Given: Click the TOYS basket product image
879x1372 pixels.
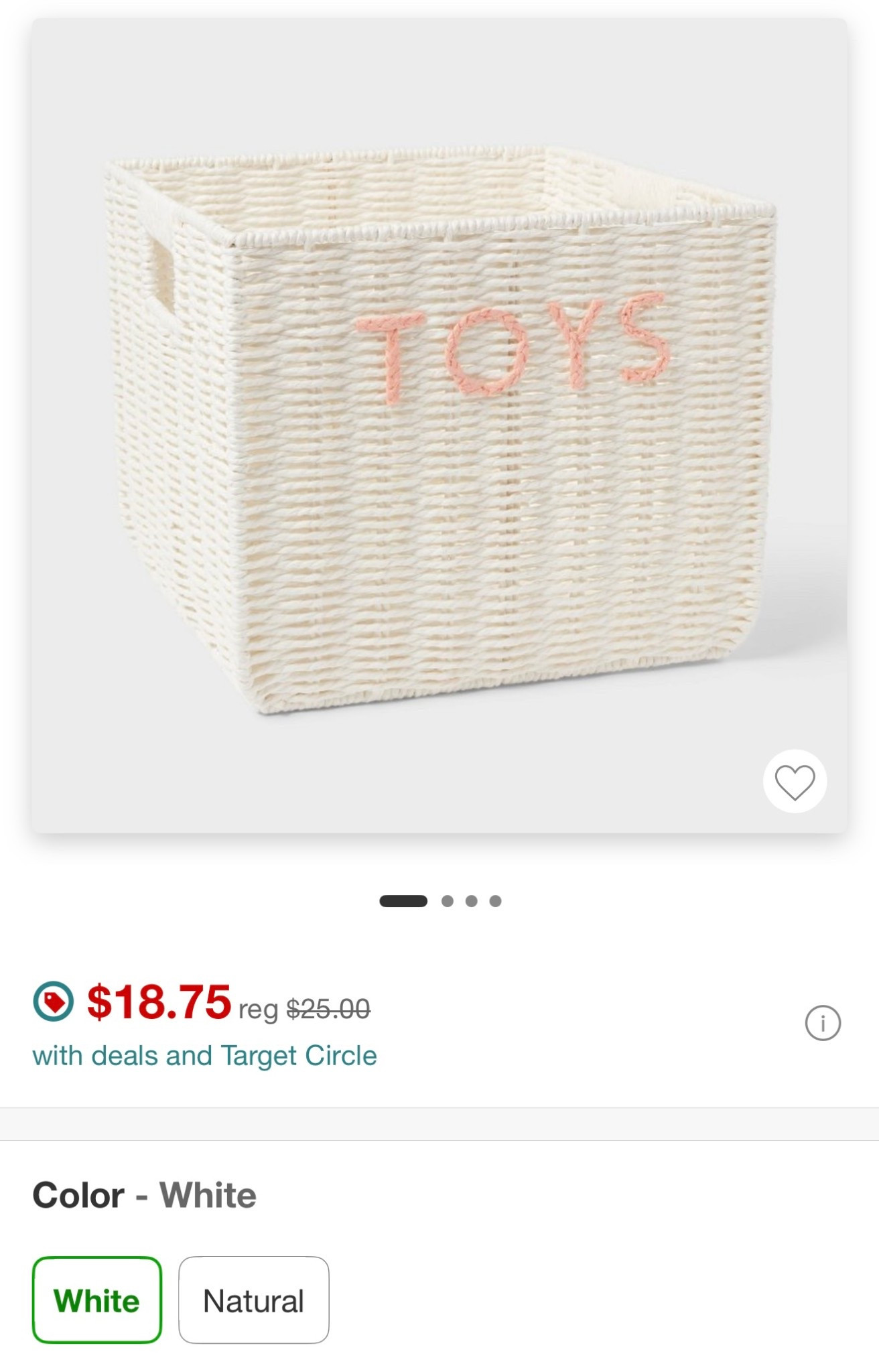Looking at the screenshot, I should tap(439, 429).
